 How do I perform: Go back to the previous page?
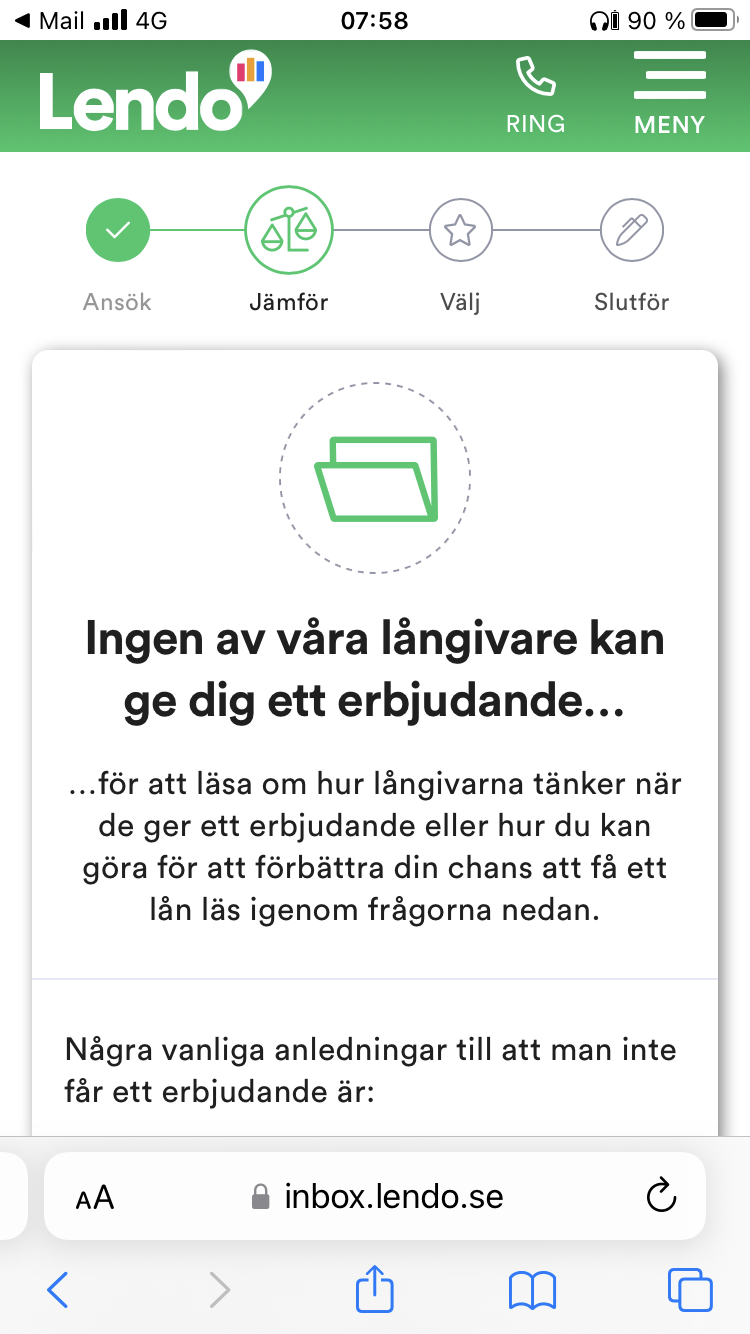click(x=58, y=1289)
